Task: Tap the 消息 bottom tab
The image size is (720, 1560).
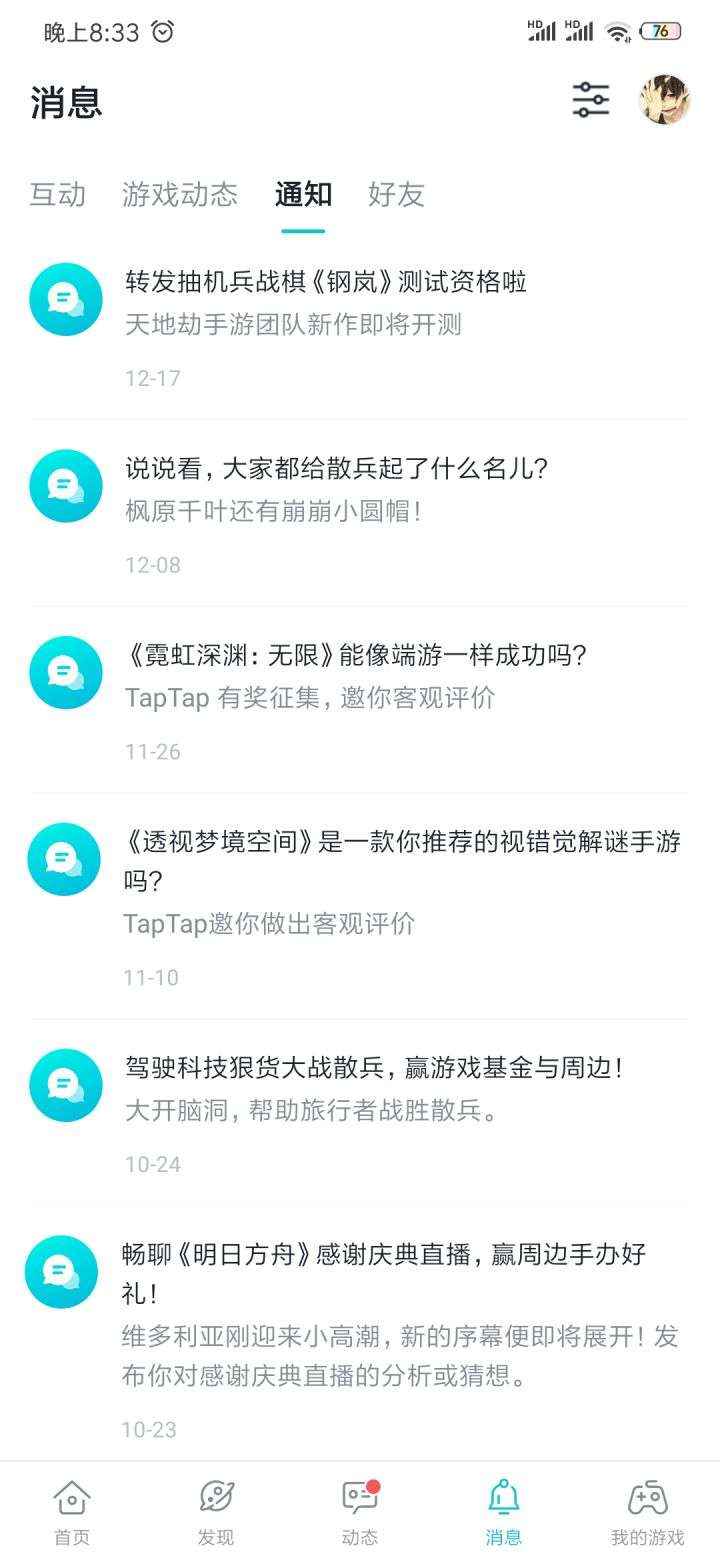Action: 504,1511
